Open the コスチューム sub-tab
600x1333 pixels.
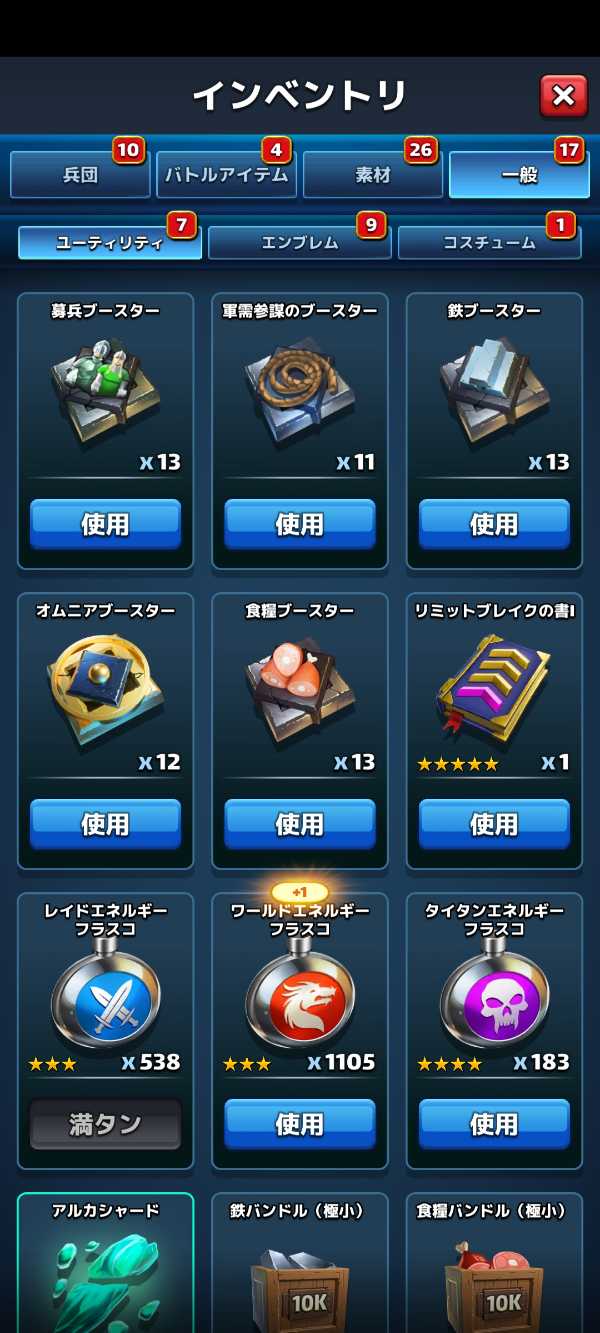489,243
